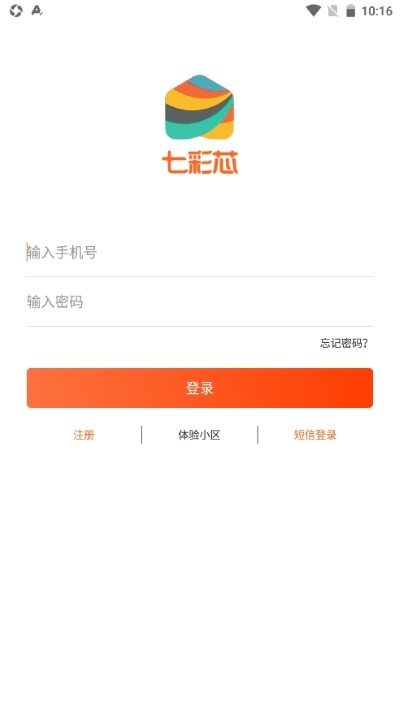Switch to 短信登录 SMS login
The image size is (400, 712).
pyautogui.click(x=315, y=435)
